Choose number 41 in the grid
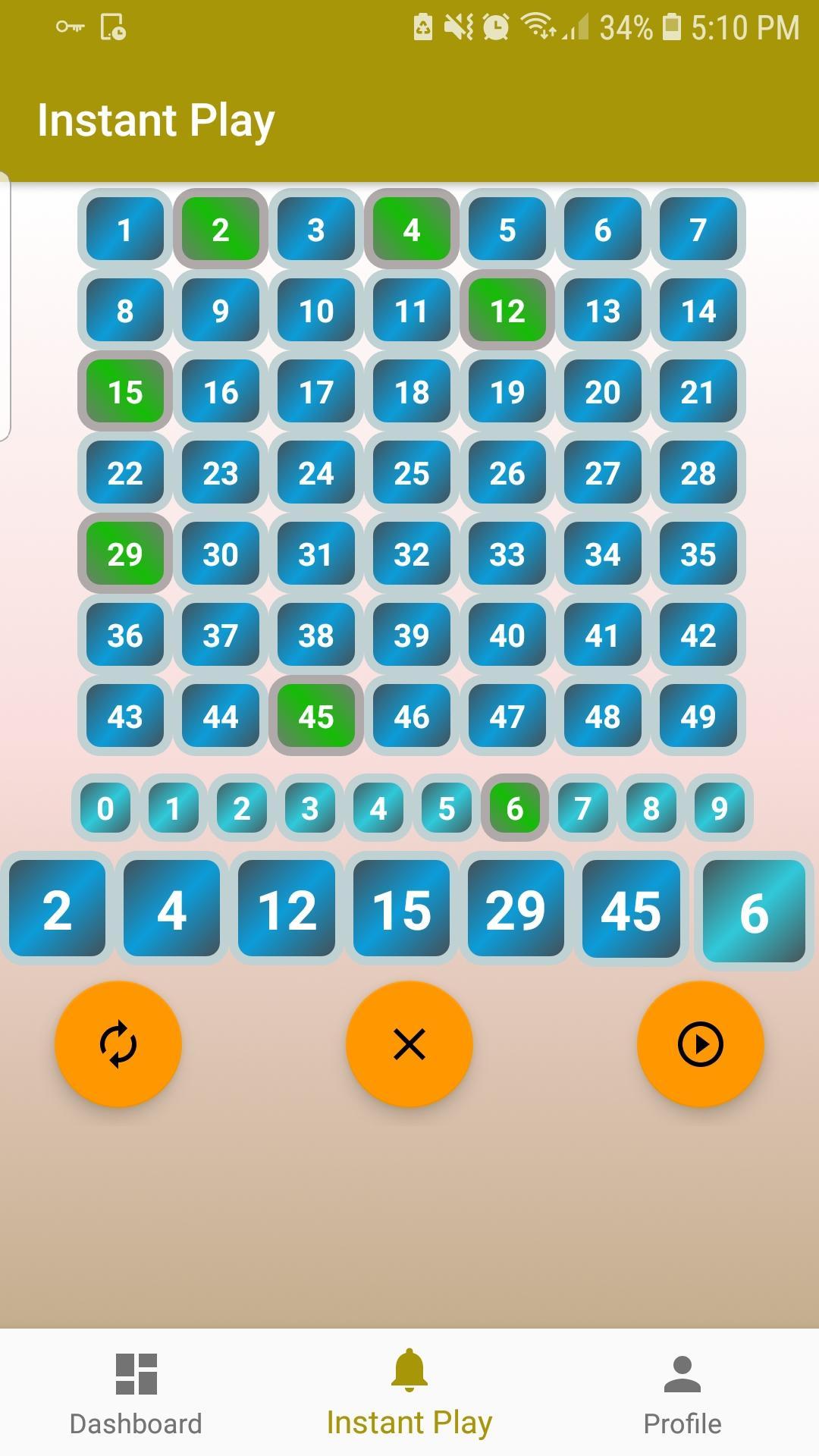 pos(603,635)
